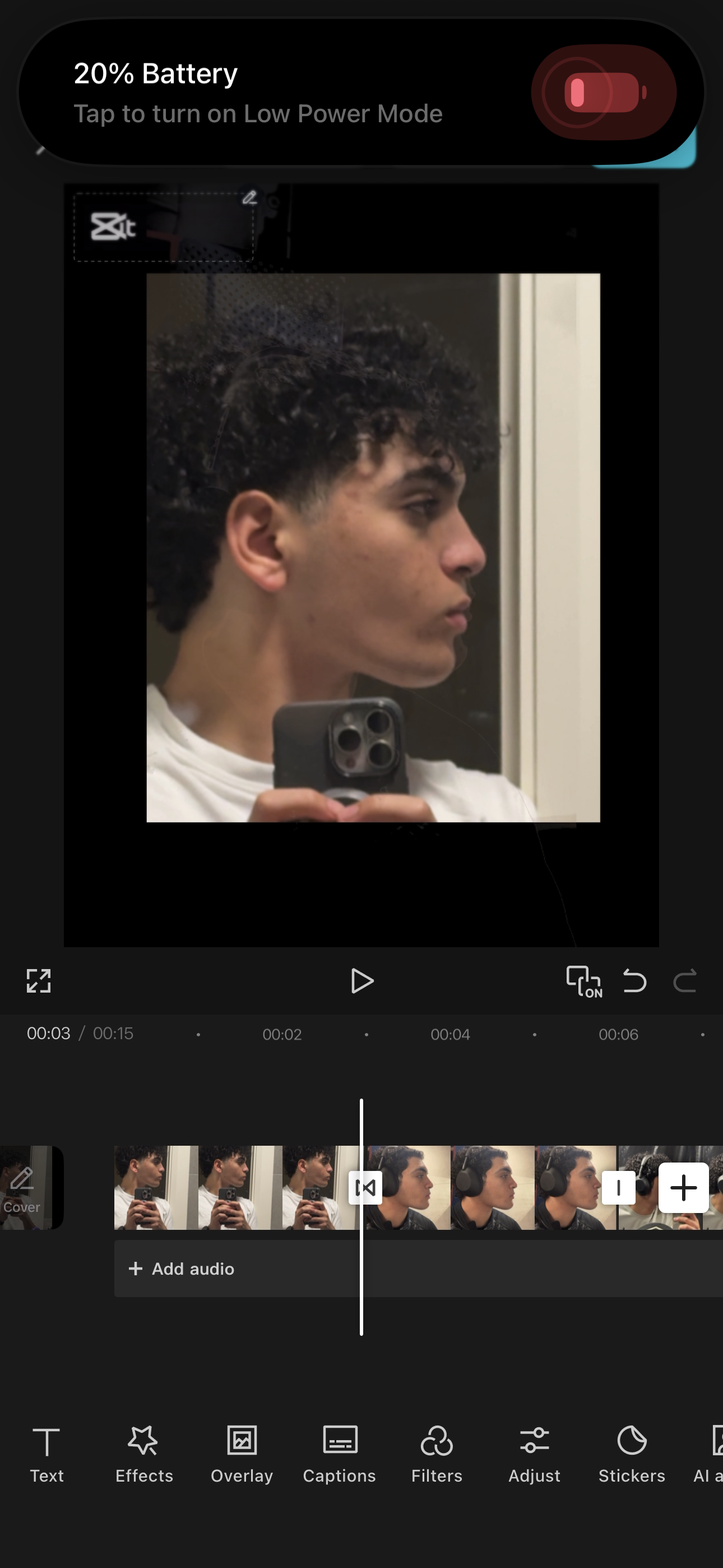Play the video preview
723x1568 pixels.
[362, 981]
